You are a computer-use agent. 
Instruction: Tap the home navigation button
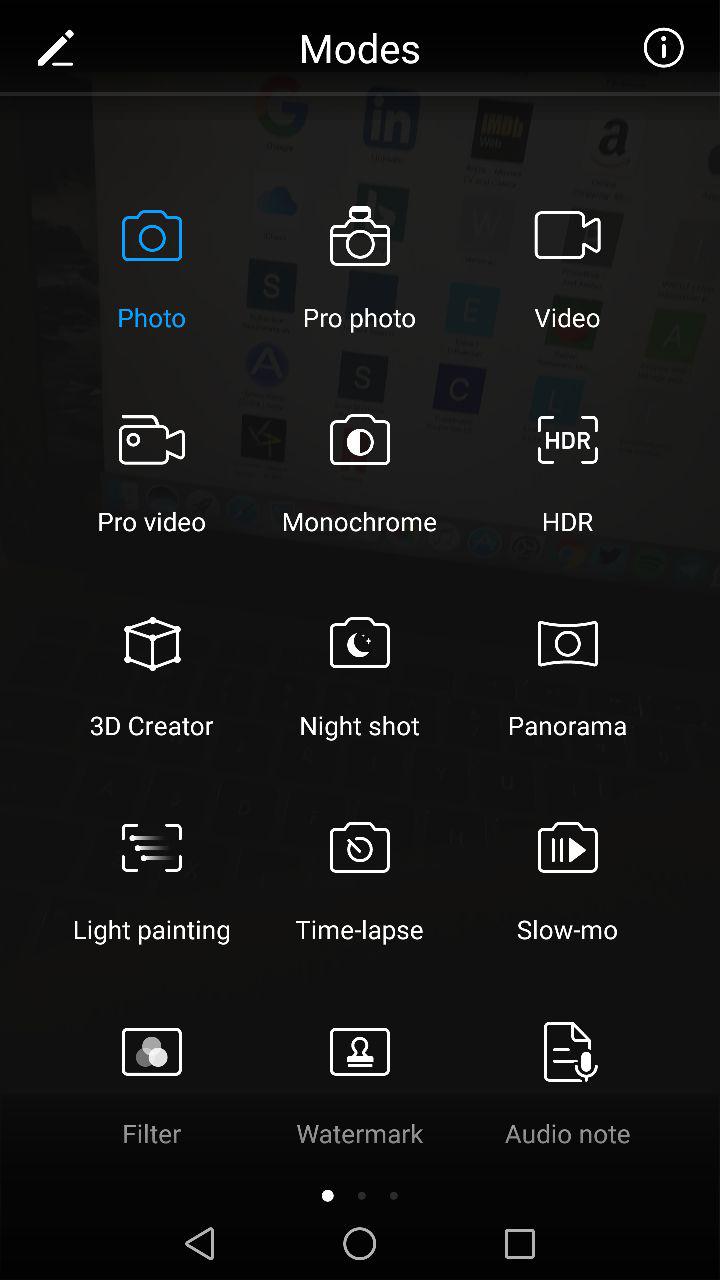coord(360,1244)
